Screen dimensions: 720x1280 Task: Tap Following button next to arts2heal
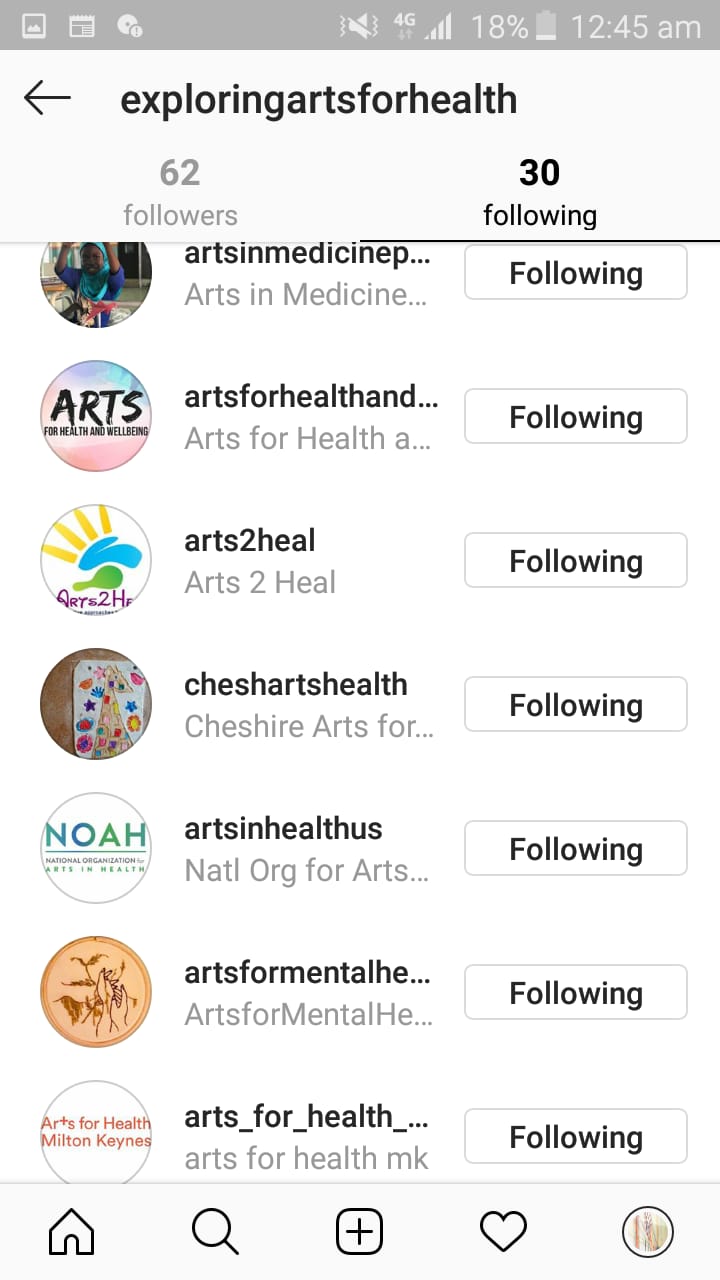pos(575,561)
